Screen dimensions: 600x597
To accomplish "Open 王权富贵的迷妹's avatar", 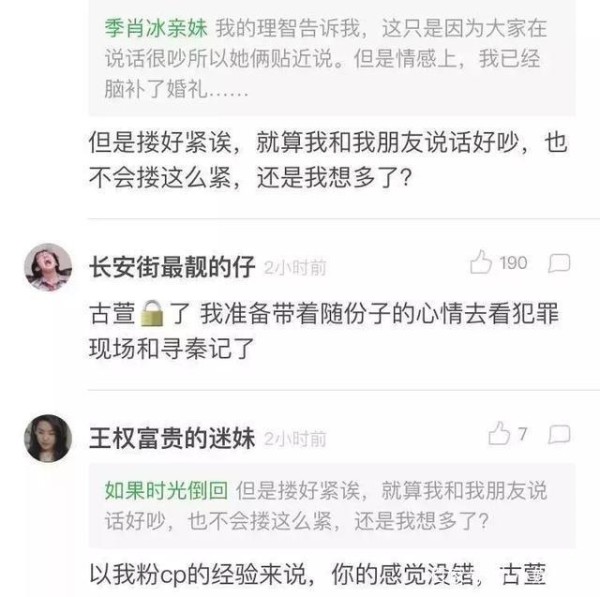I will 48,438.
